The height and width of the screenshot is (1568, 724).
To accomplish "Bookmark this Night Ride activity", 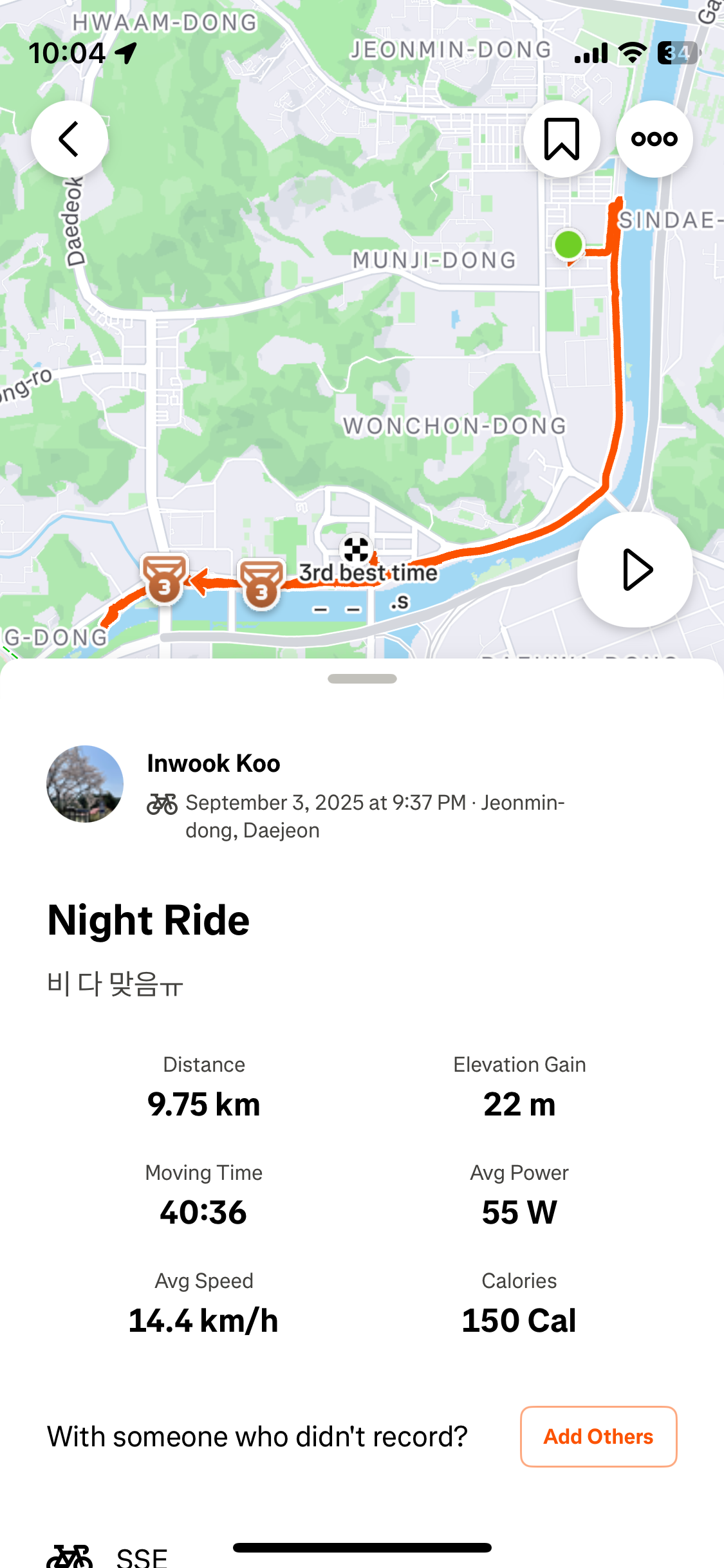I will 561,139.
